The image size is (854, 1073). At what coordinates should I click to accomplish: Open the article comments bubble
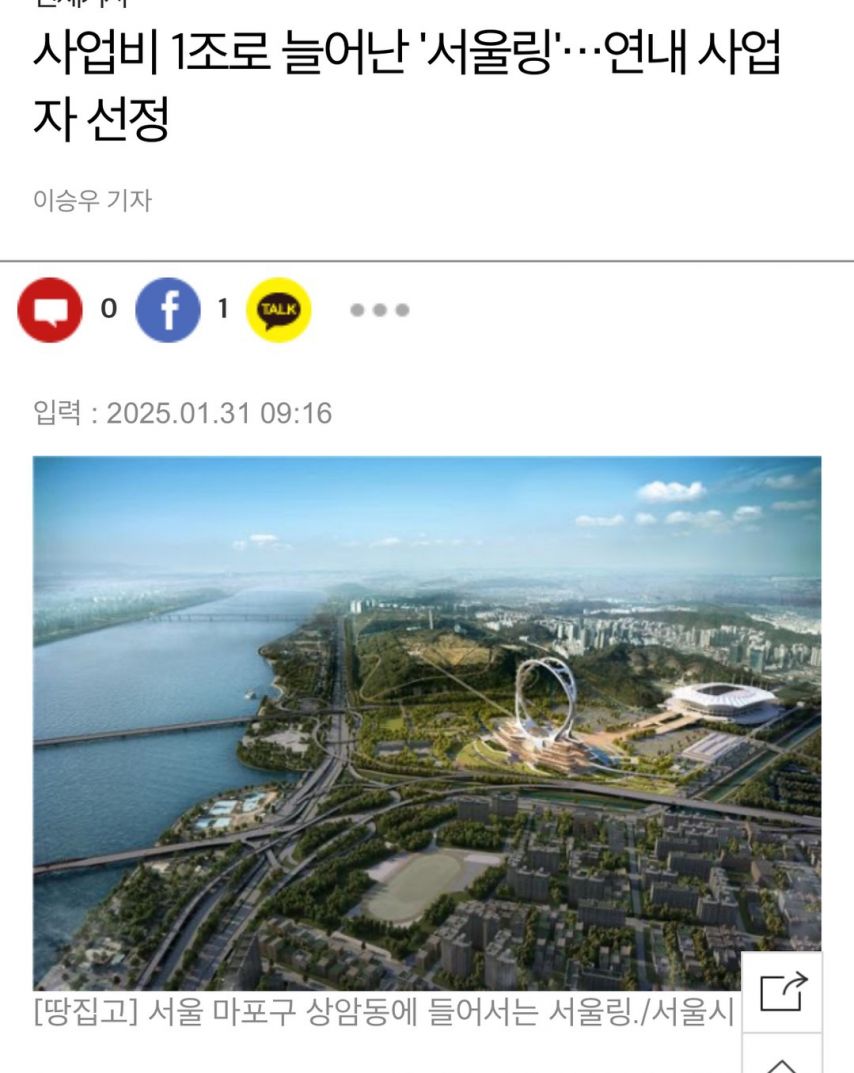50,310
